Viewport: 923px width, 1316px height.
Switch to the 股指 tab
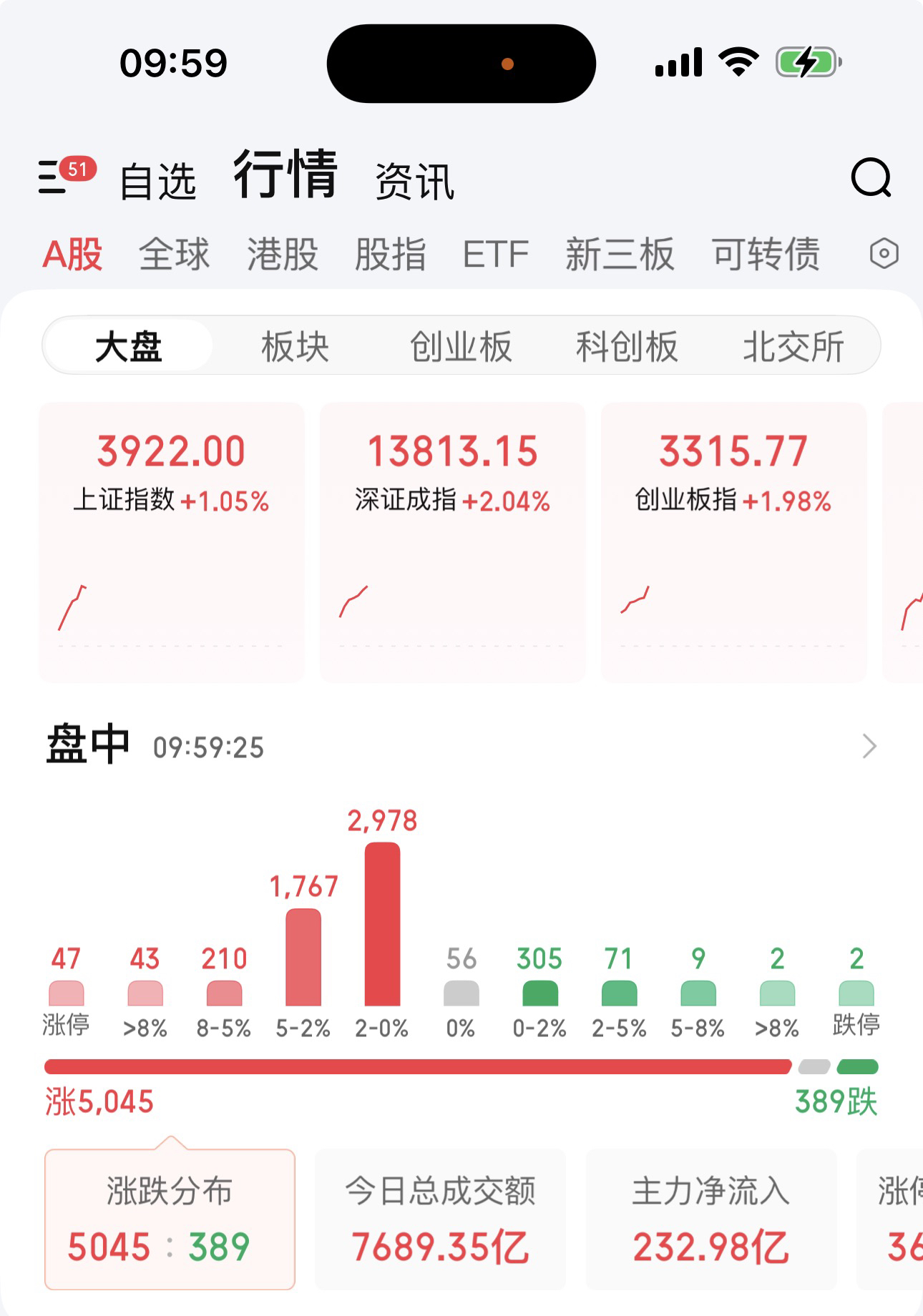[391, 255]
